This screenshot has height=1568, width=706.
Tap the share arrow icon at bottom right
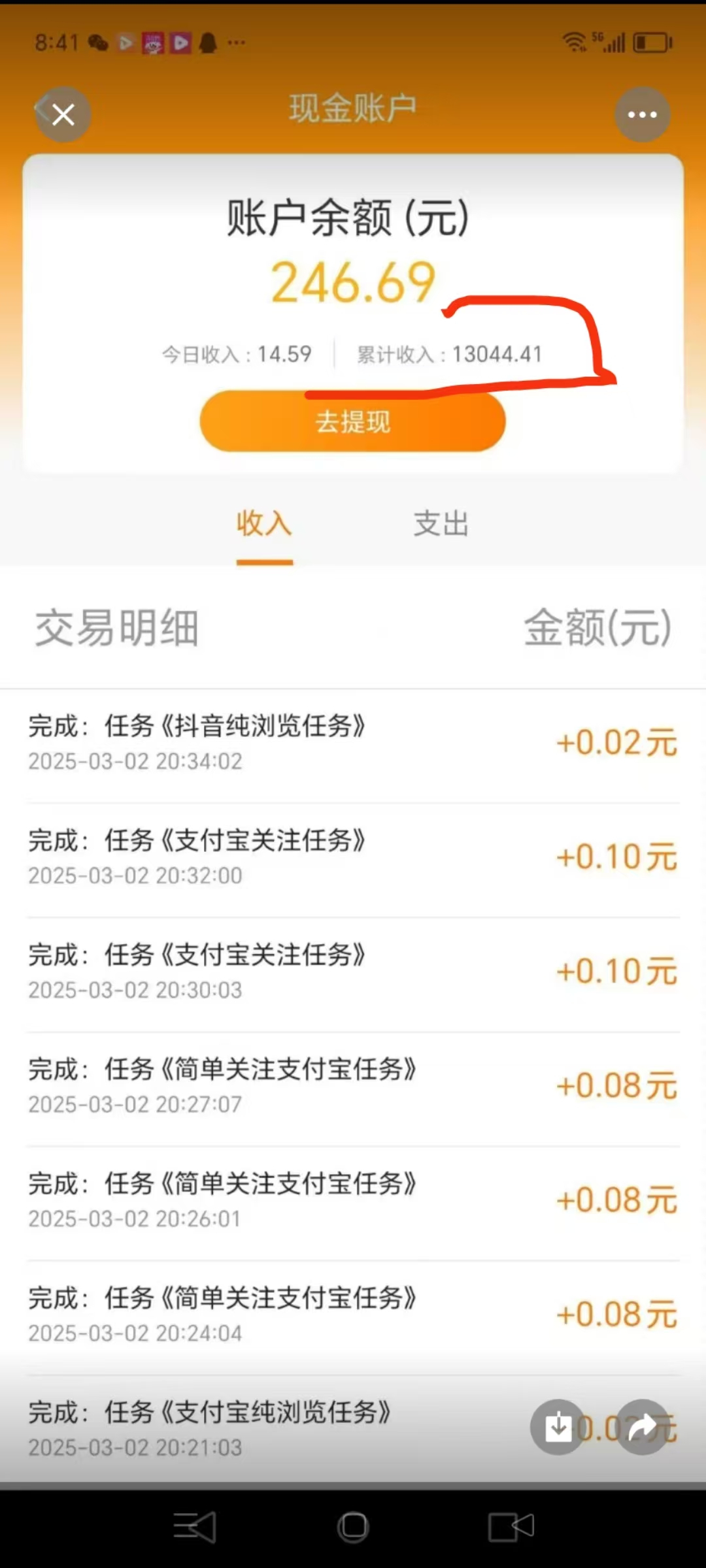click(x=642, y=1428)
